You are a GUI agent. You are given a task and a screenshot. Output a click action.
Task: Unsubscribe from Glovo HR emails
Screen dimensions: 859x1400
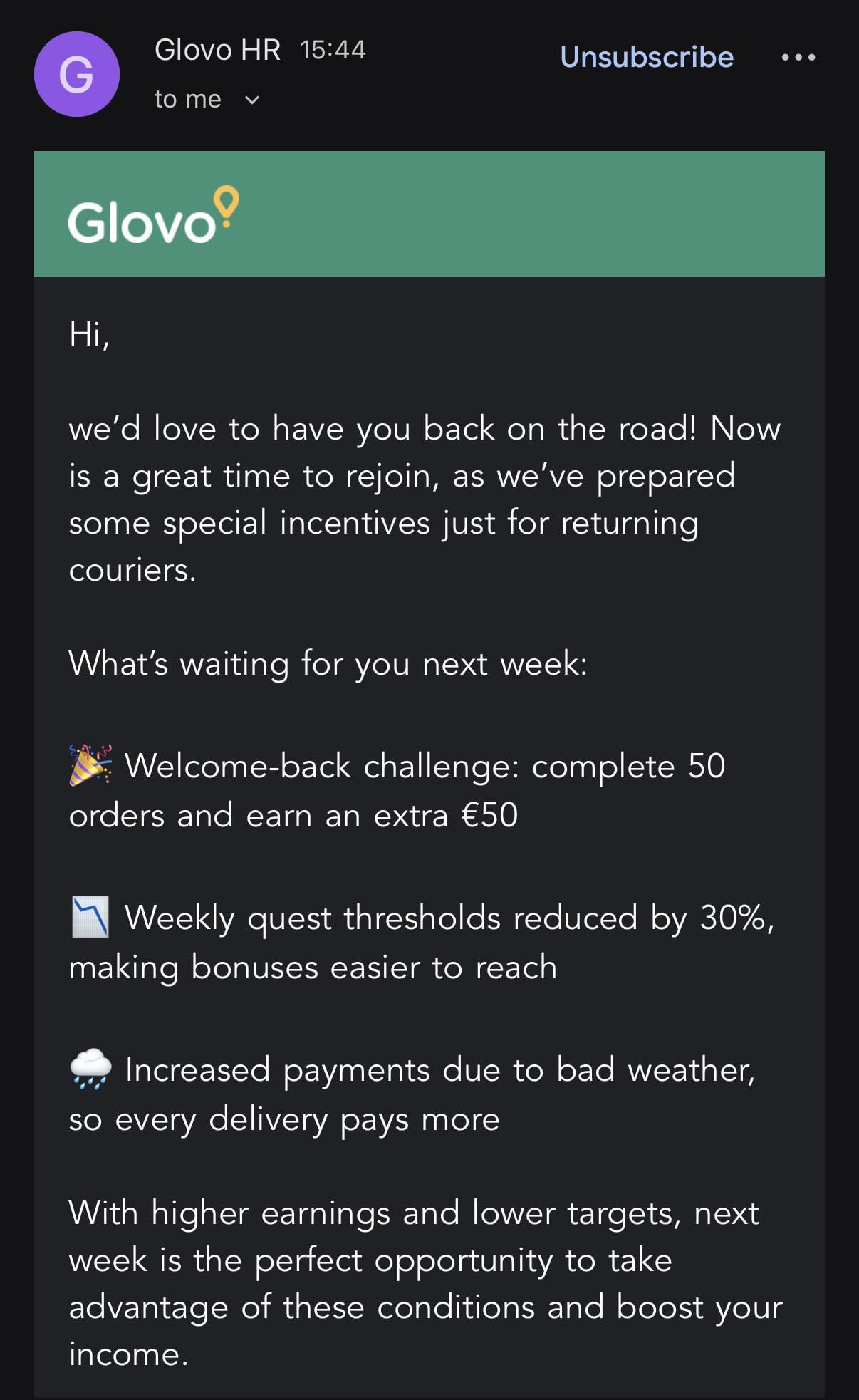(x=646, y=57)
